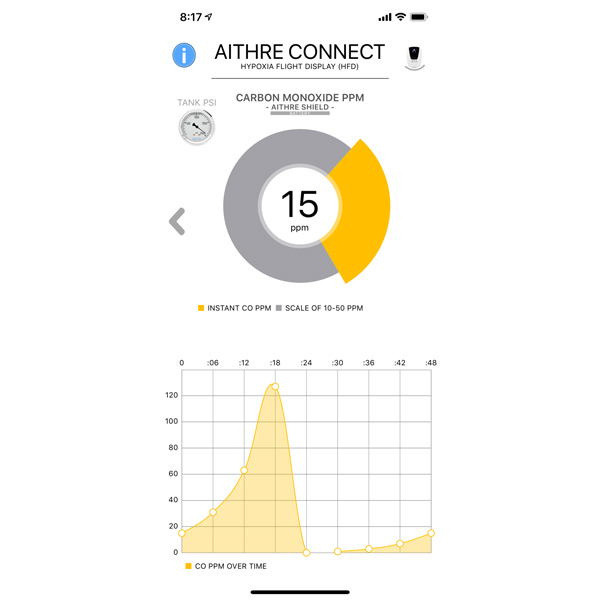Open the Tank PSI gauge
600x600 pixels.
[196, 127]
